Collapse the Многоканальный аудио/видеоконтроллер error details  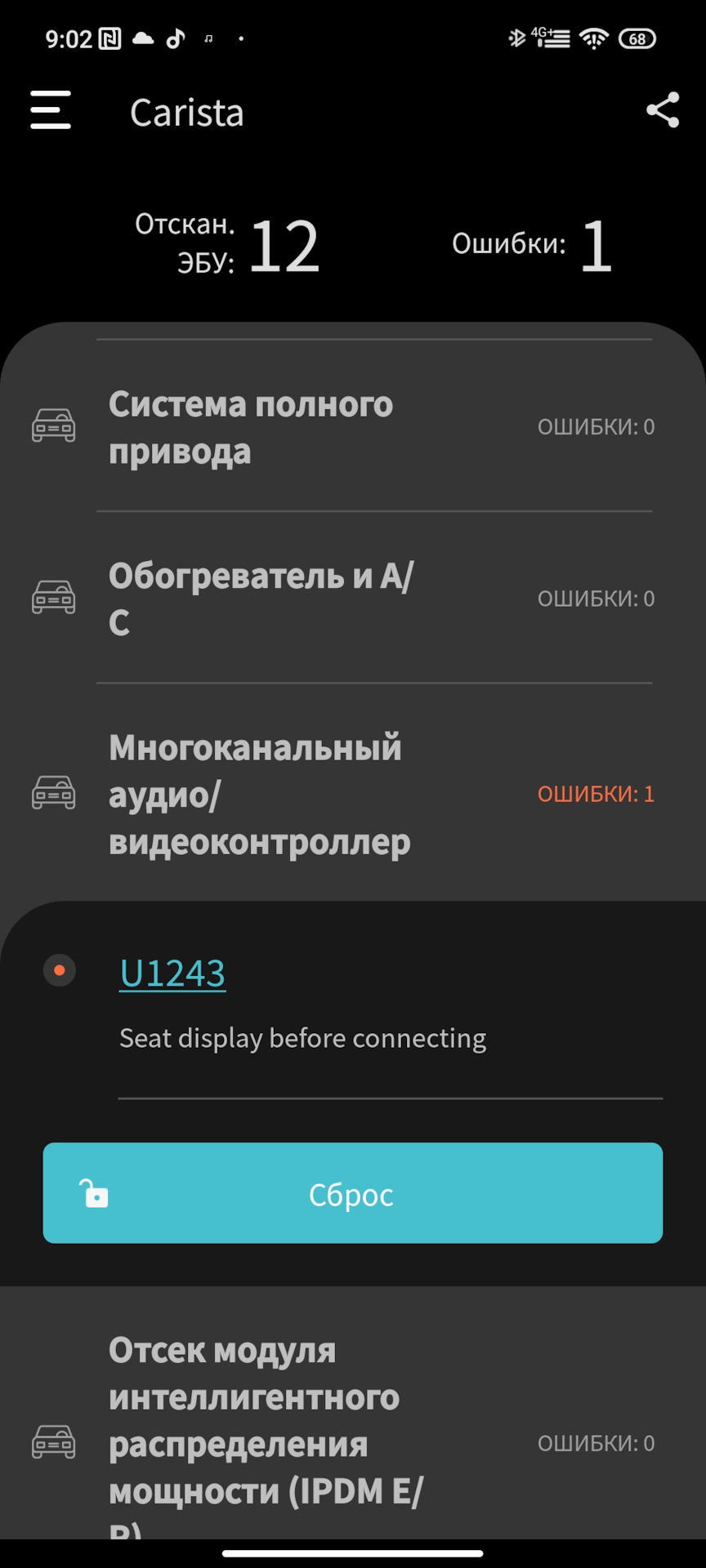(x=351, y=793)
